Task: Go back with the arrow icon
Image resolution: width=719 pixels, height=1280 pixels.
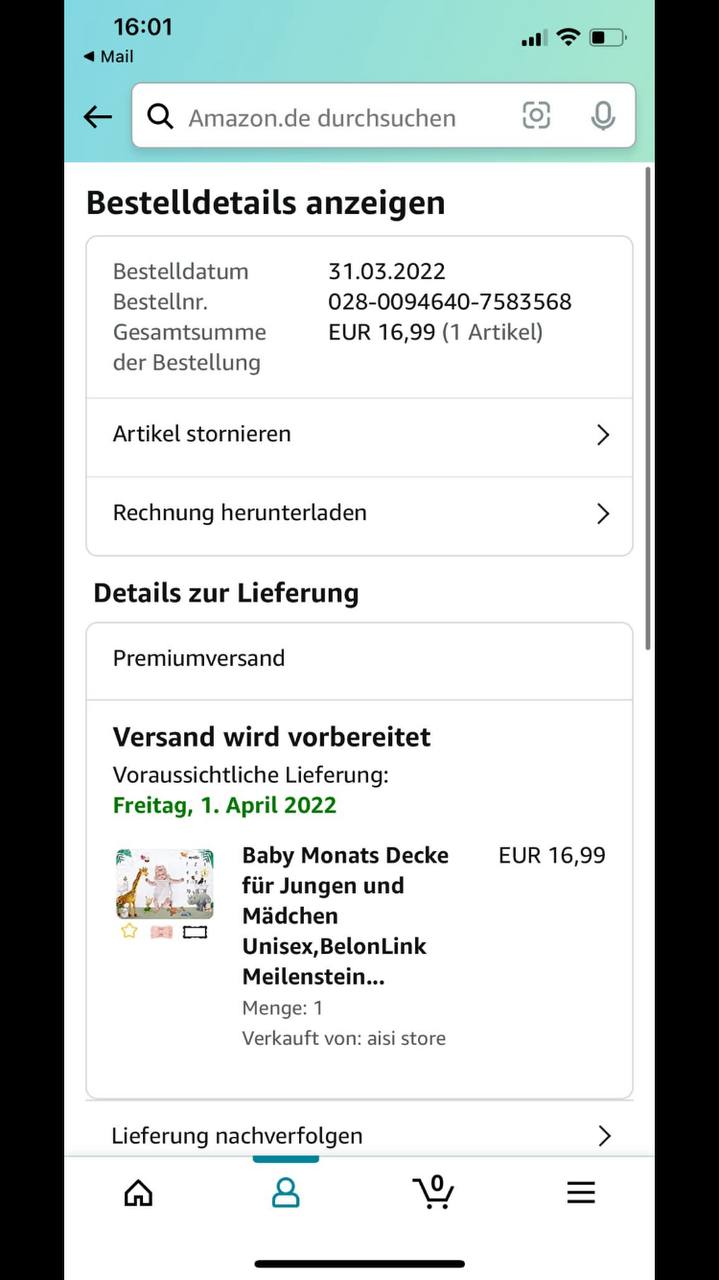Action: [x=97, y=117]
